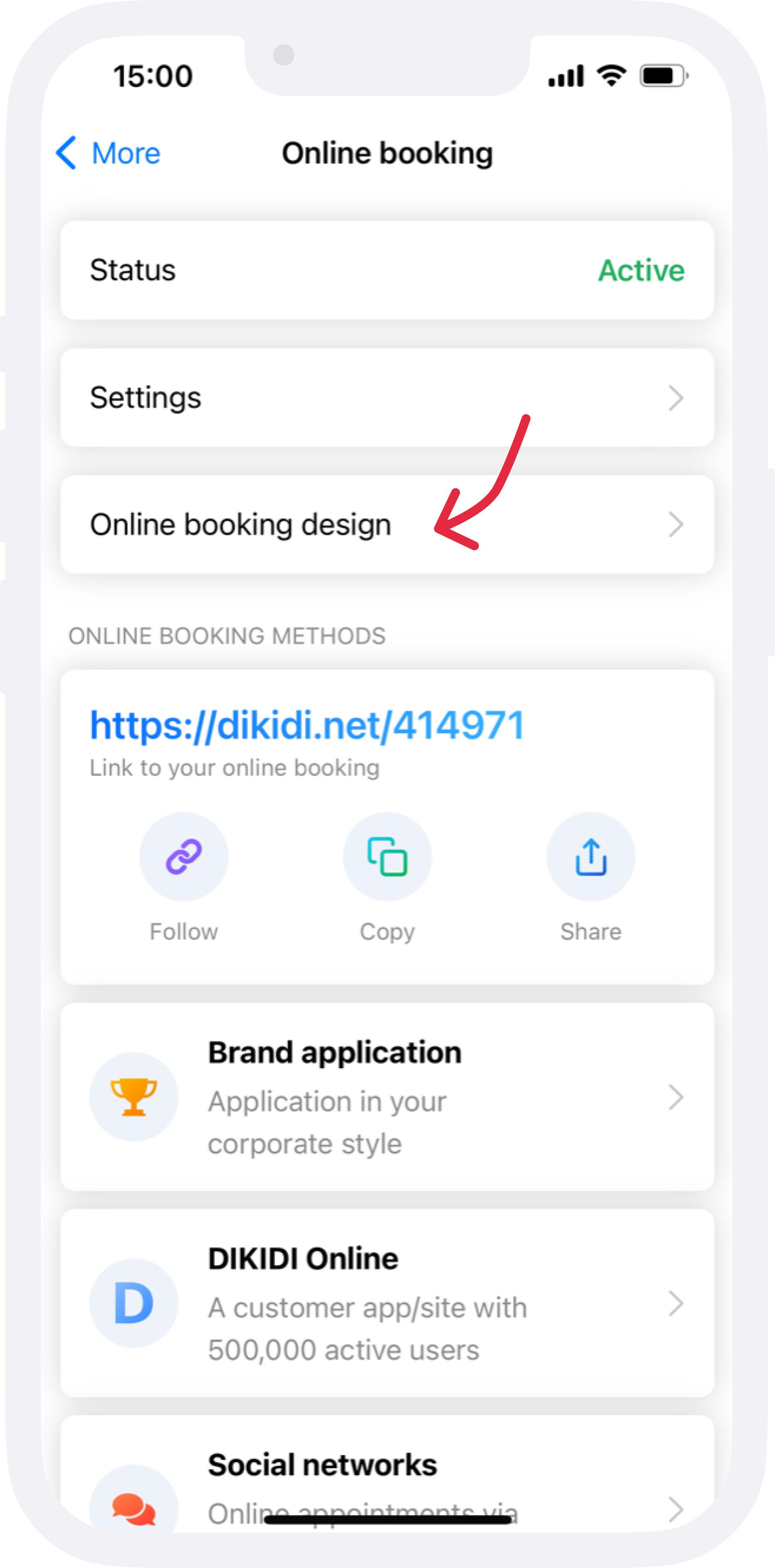This screenshot has height=1568, width=775.
Task: Tap the Follow link icon
Action: point(184,856)
